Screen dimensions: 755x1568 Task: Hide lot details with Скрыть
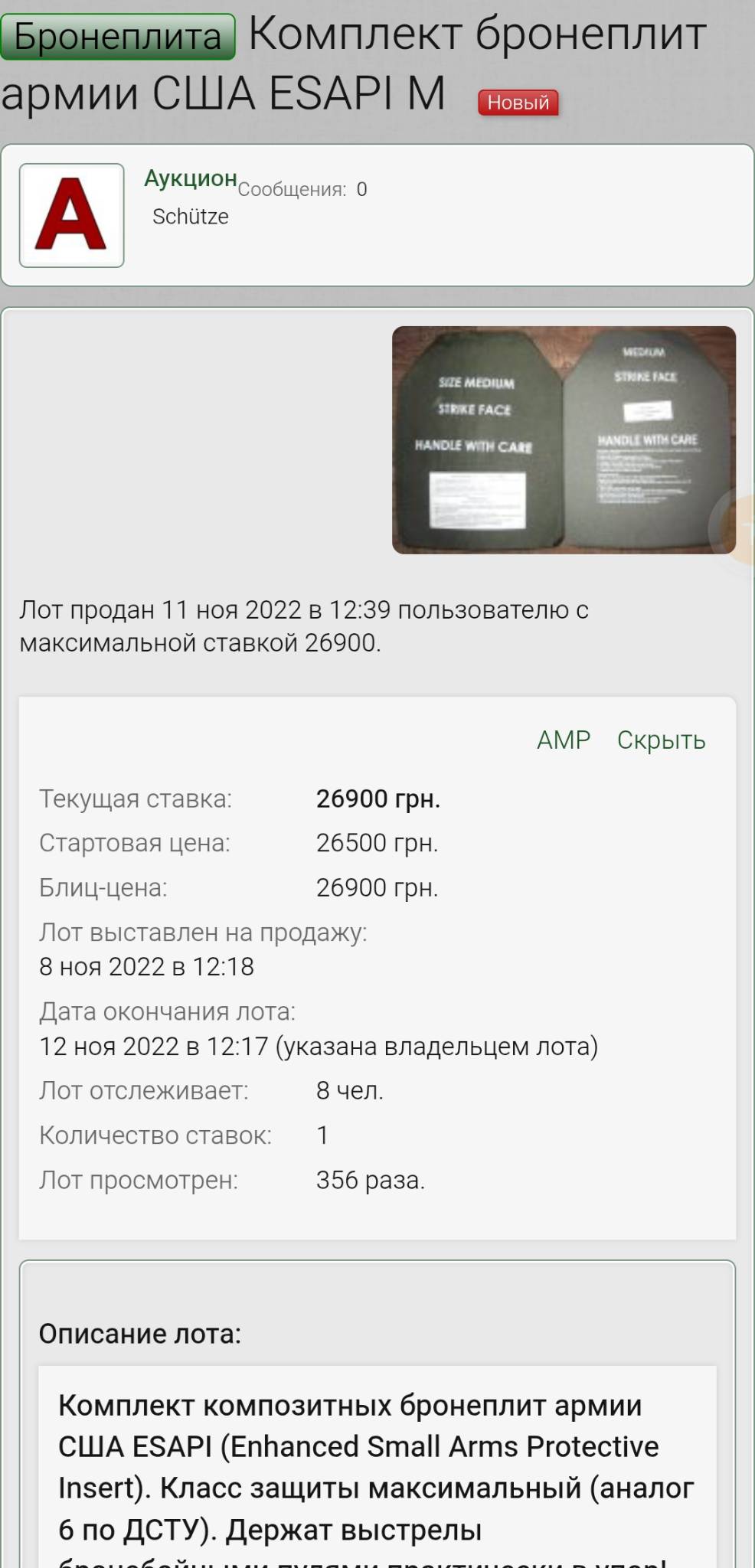click(661, 740)
